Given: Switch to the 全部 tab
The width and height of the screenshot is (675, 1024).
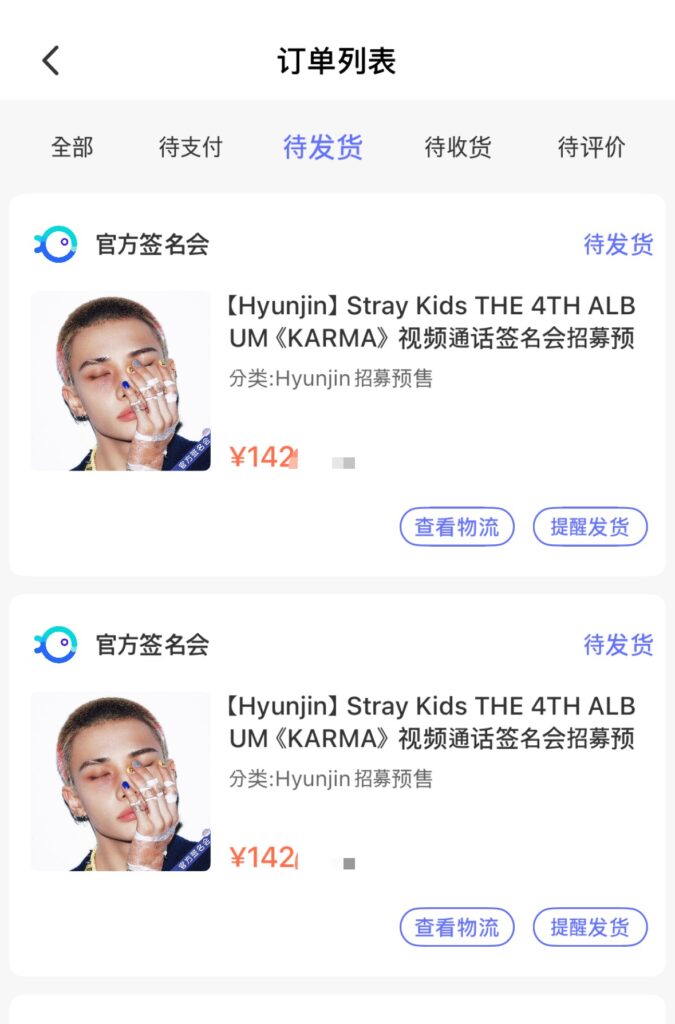Looking at the screenshot, I should (72, 148).
